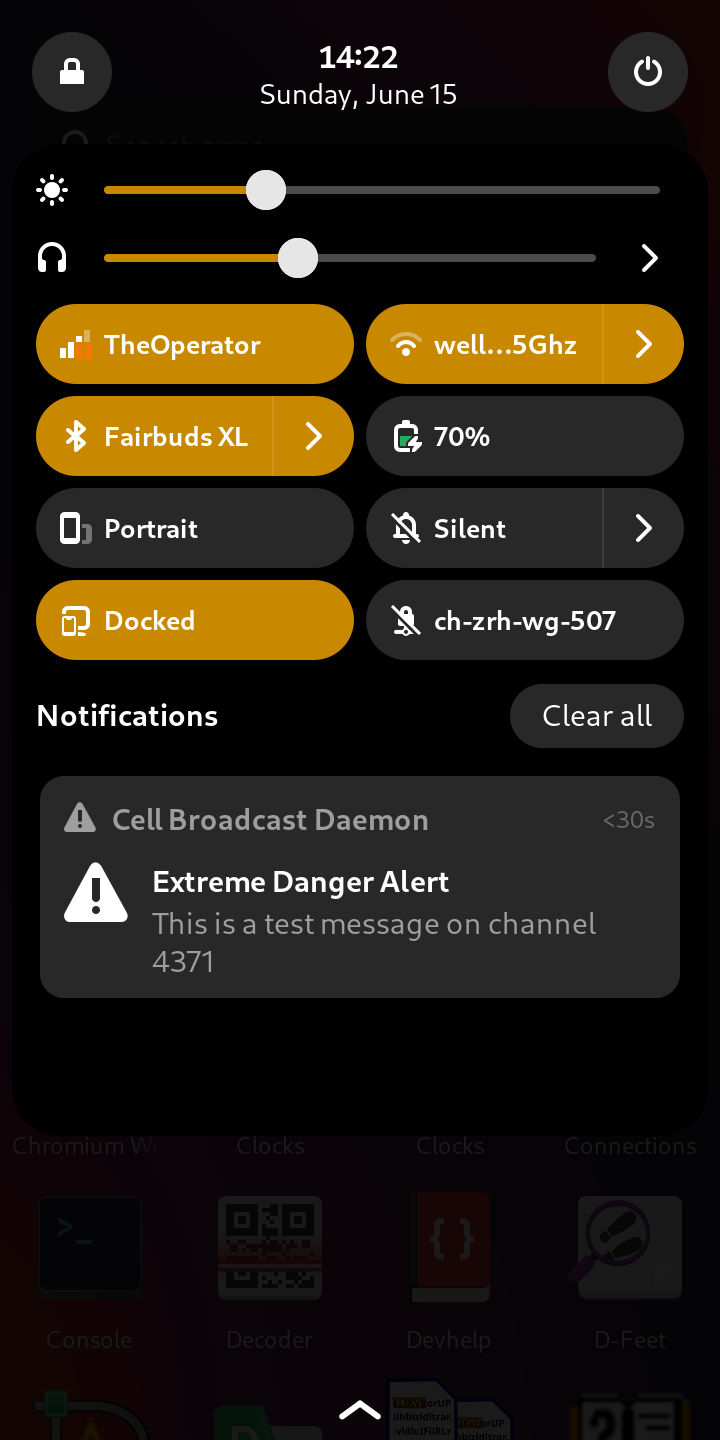This screenshot has width=720, height=1440.
Task: Toggle the Docked mode tile
Action: 195,620
